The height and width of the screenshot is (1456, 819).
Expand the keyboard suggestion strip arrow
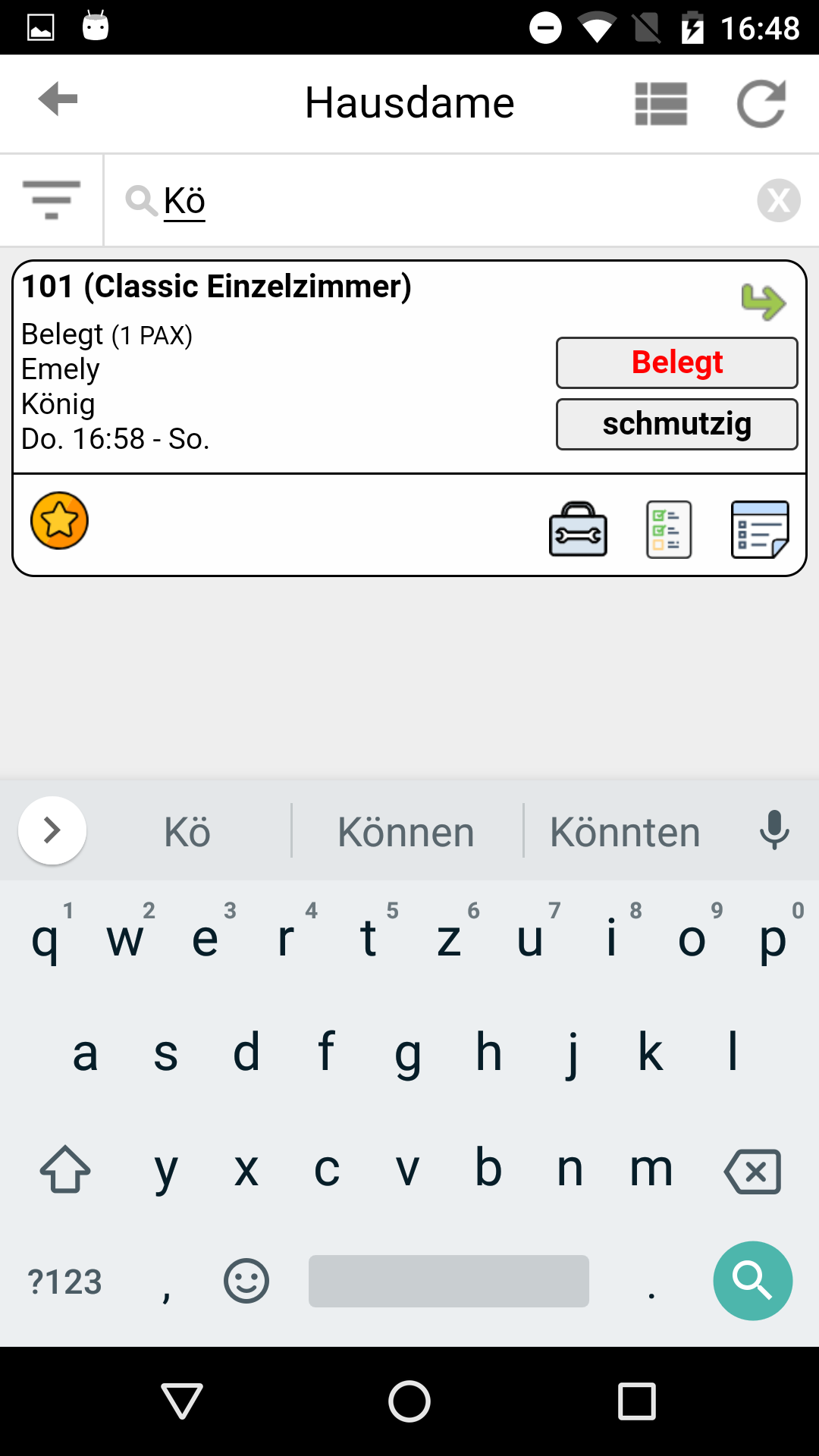[52, 830]
